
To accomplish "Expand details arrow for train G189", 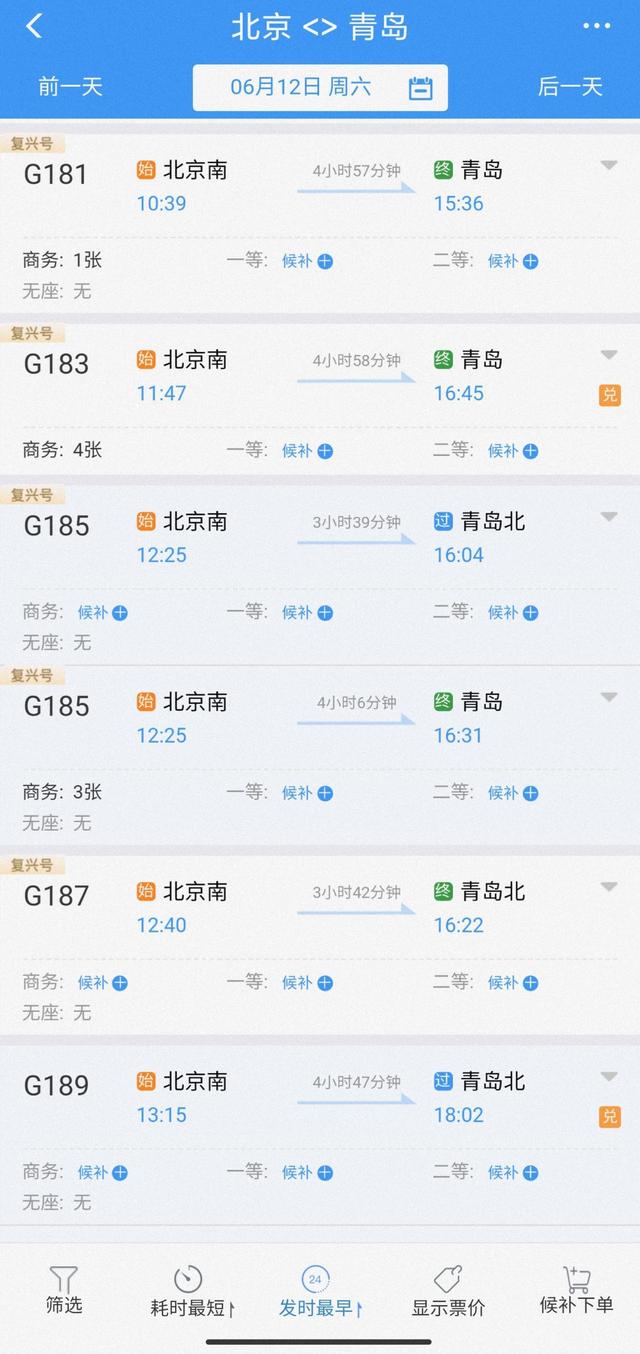I will point(609,1077).
